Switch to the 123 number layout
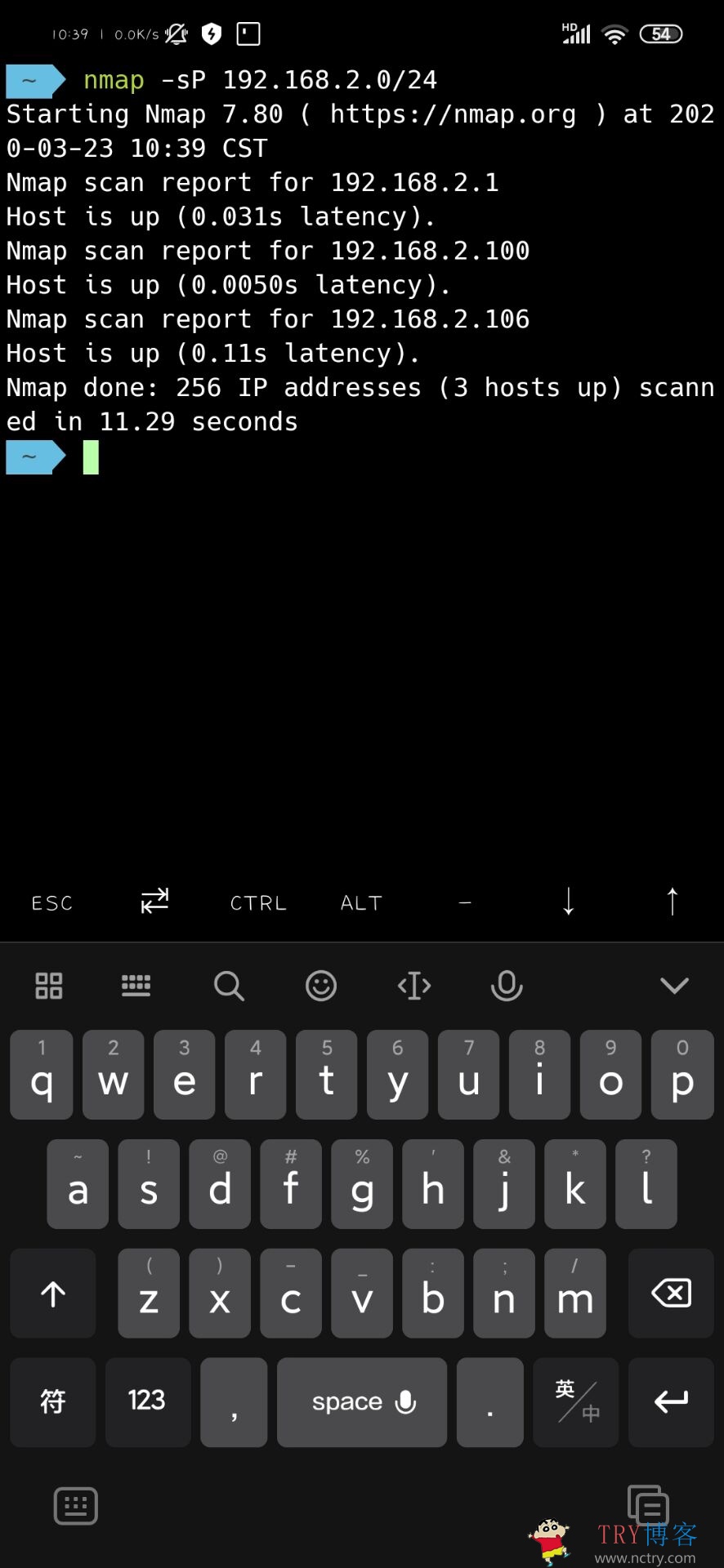The image size is (724, 1568). [147, 1401]
